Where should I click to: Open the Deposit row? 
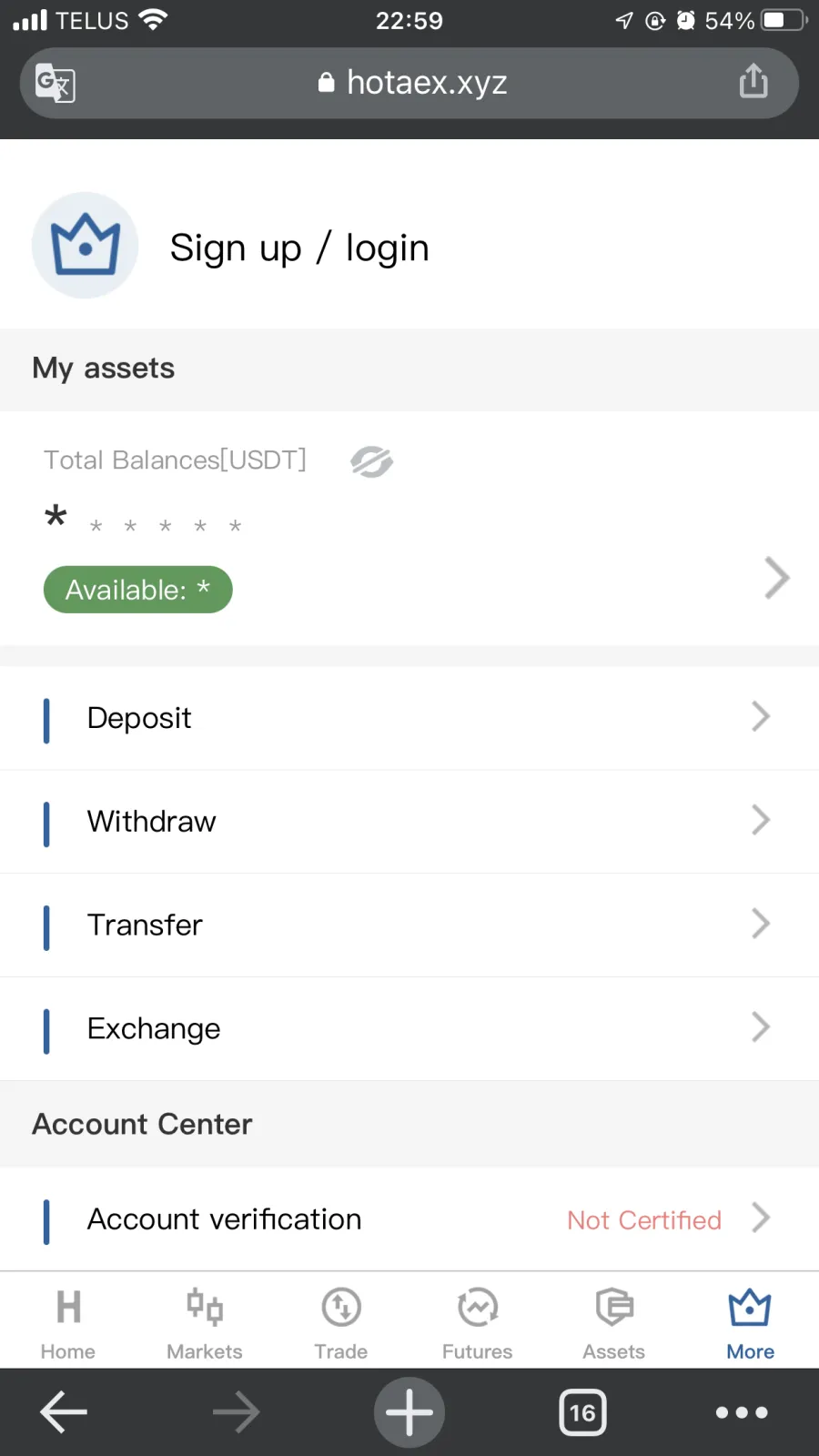click(x=409, y=718)
